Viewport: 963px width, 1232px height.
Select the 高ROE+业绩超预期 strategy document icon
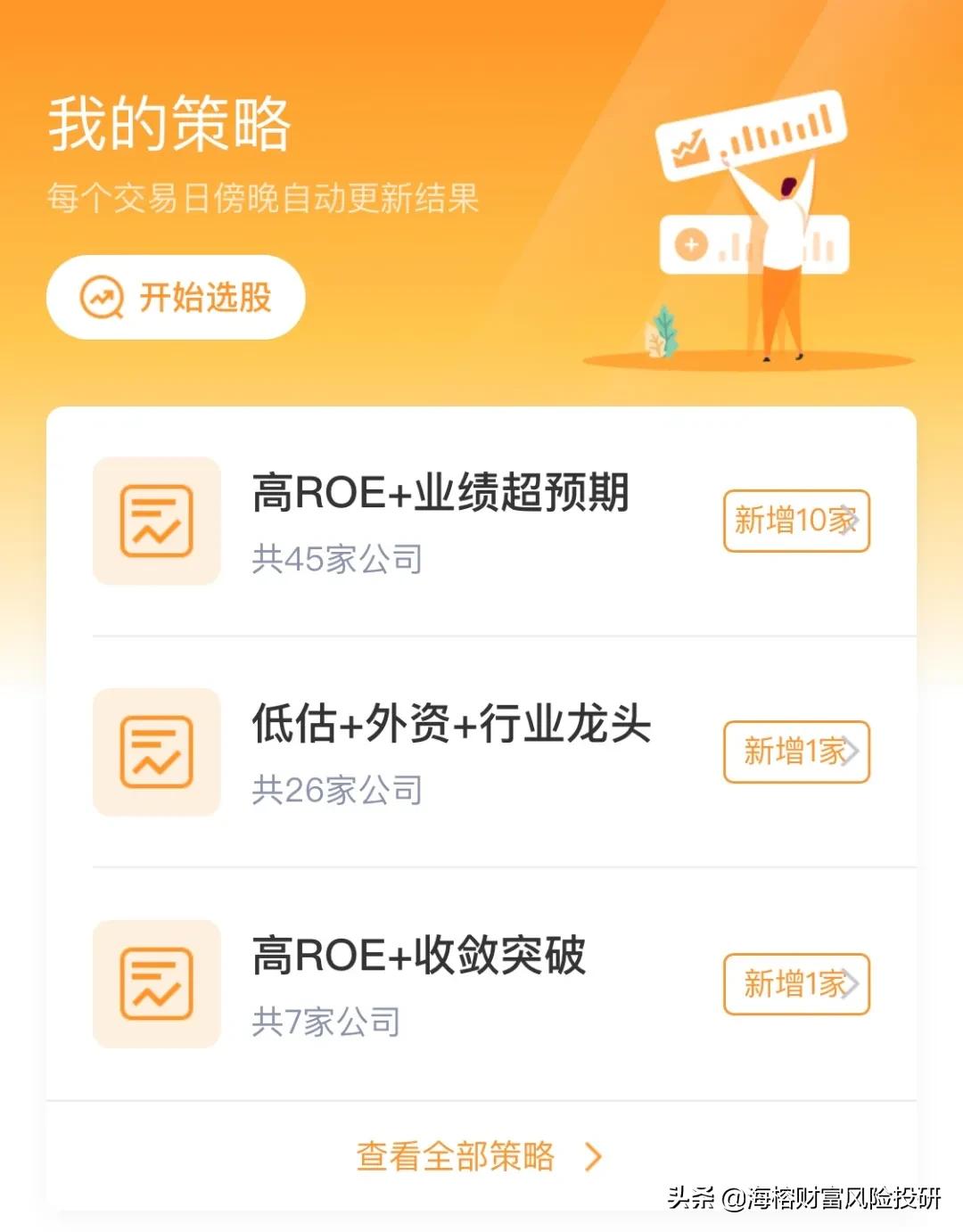click(156, 522)
